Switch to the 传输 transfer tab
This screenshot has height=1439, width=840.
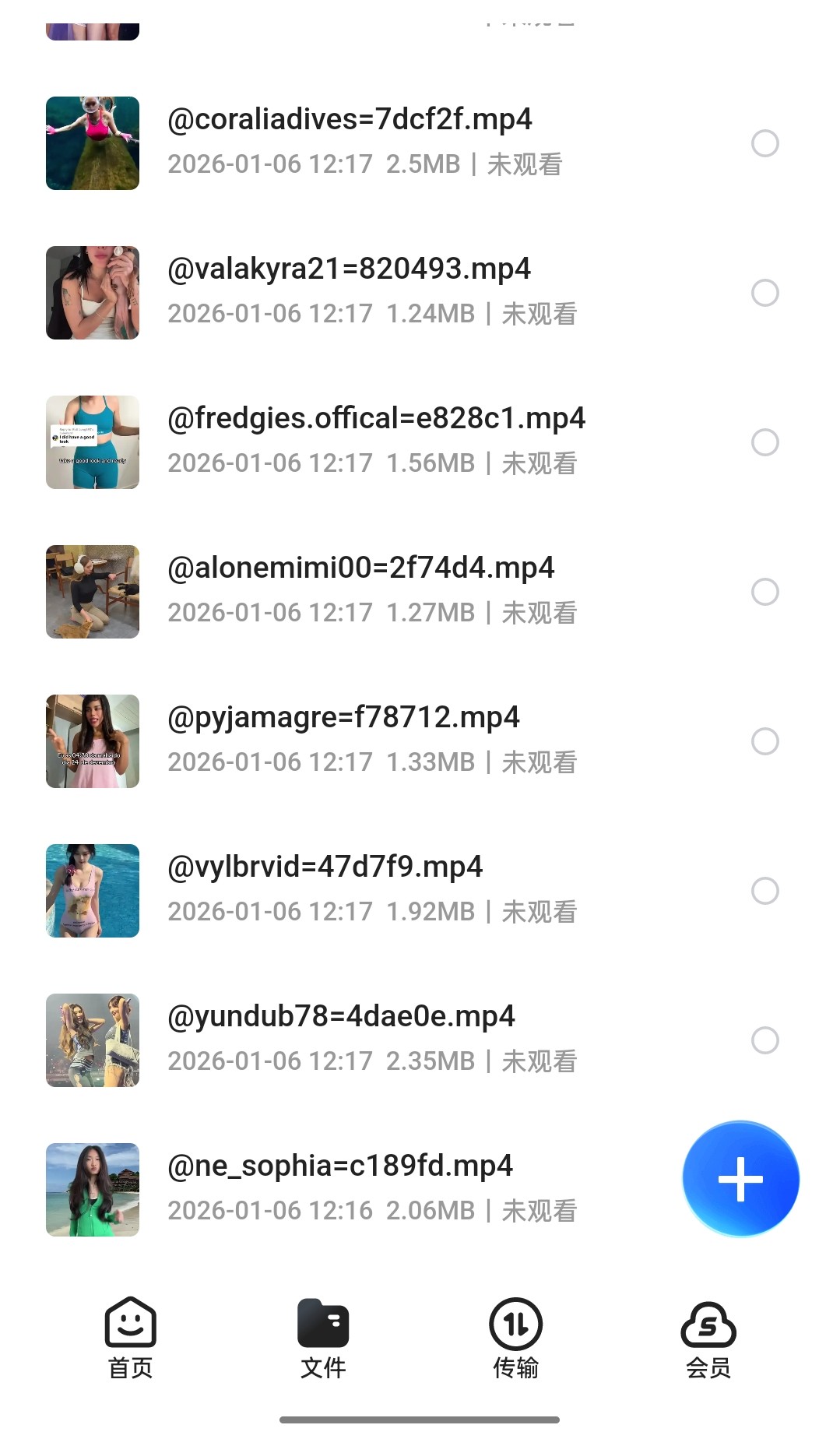pos(515,1337)
